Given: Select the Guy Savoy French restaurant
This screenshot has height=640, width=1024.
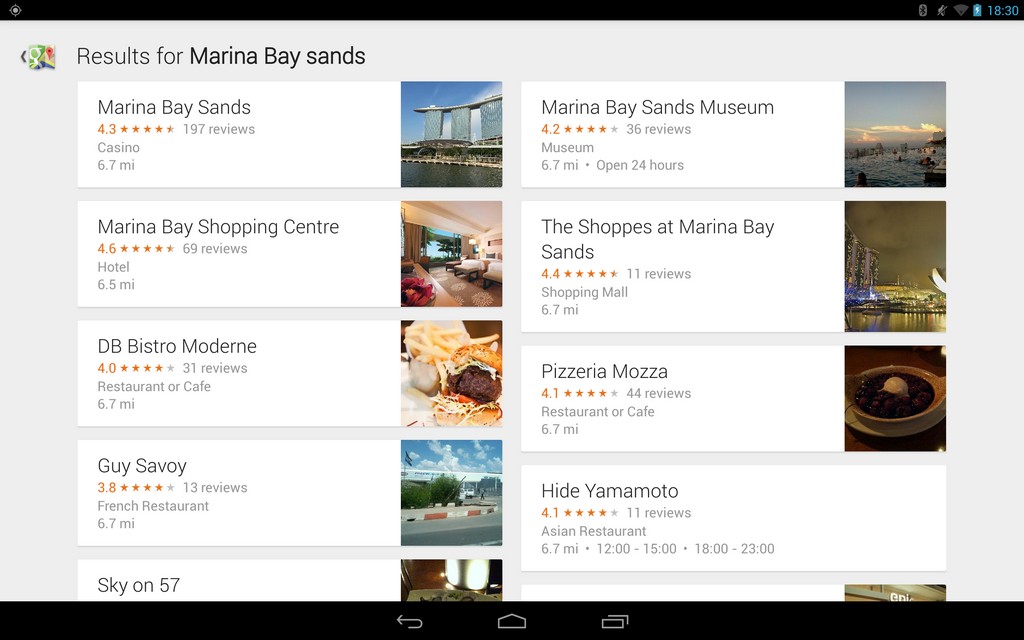Looking at the screenshot, I should pyautogui.click(x=240, y=493).
